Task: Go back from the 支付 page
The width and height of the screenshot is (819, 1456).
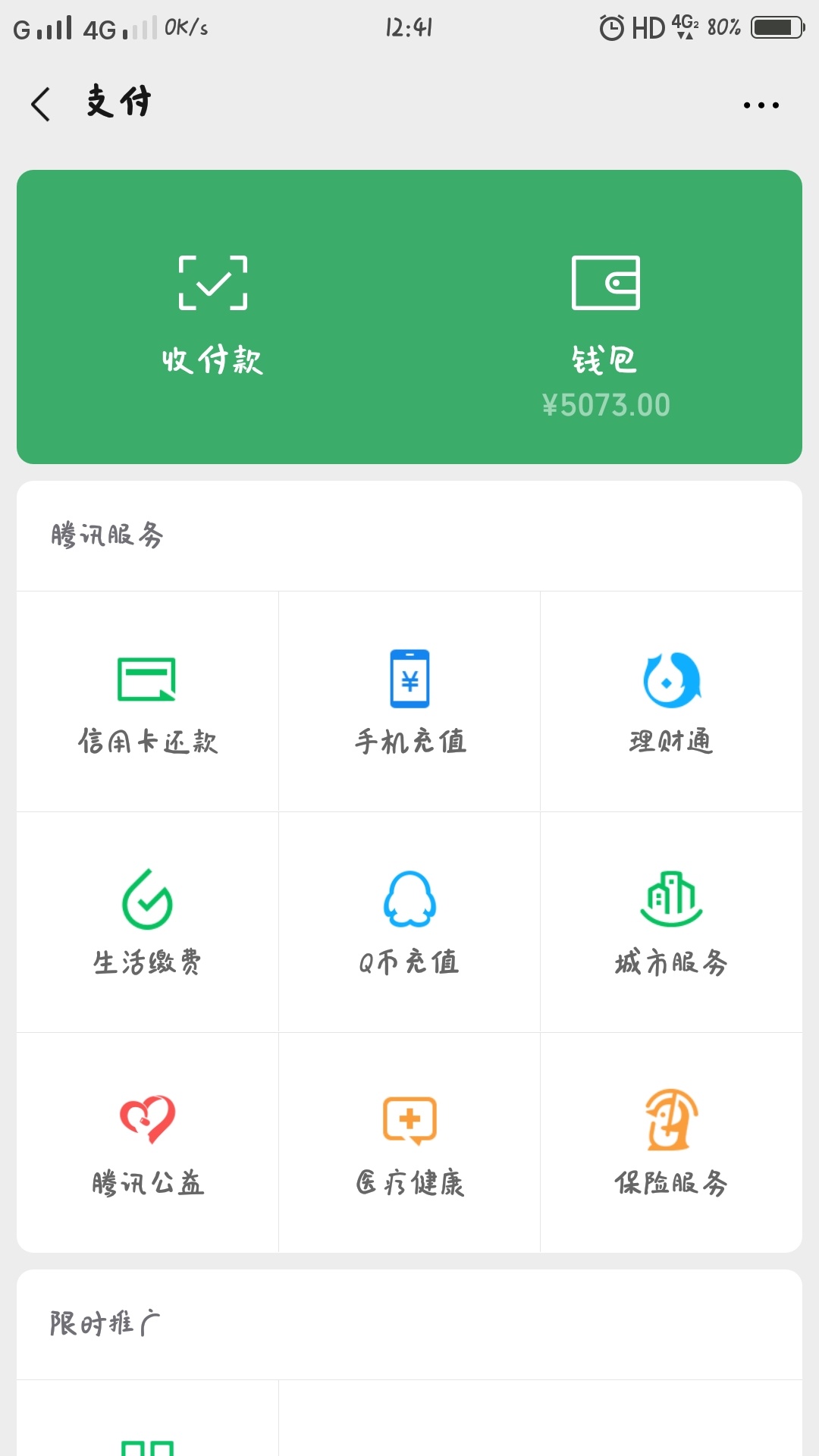Action: point(41,104)
